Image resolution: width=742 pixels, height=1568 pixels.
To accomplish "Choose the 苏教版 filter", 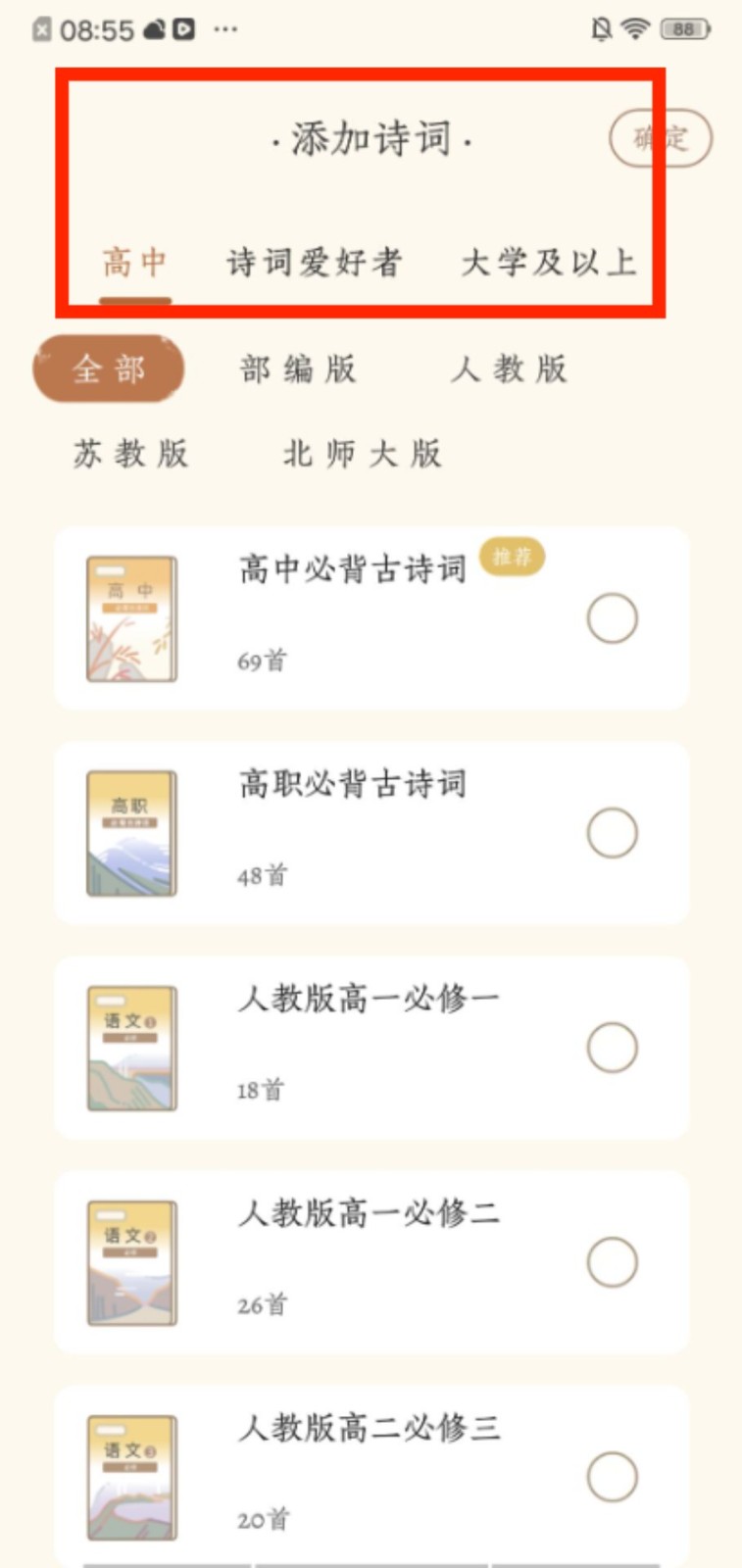I will pyautogui.click(x=131, y=454).
